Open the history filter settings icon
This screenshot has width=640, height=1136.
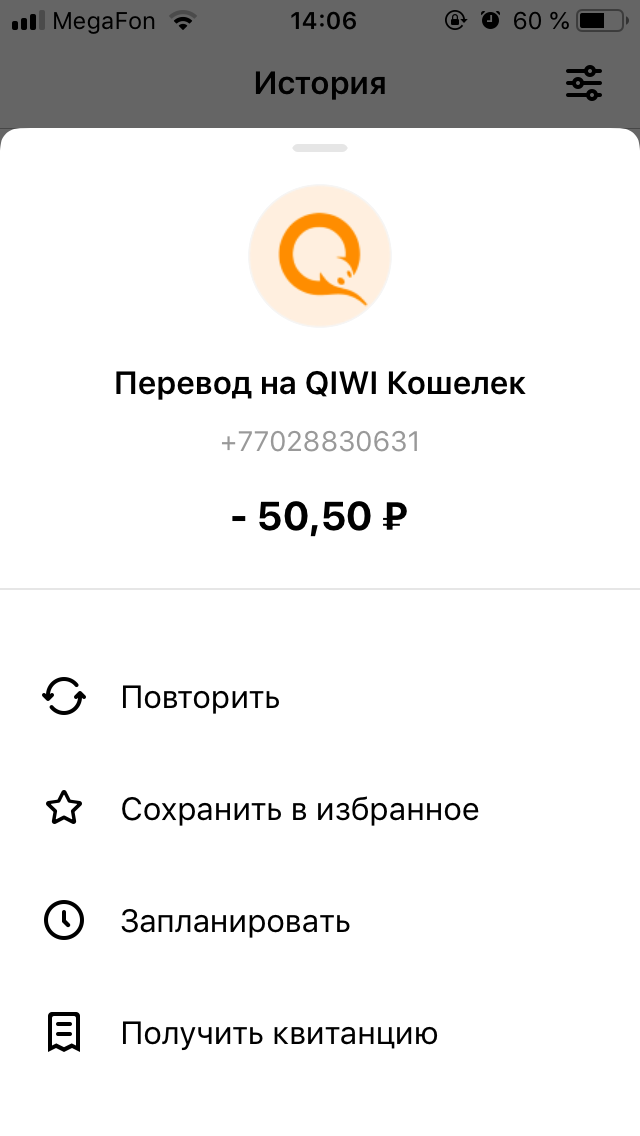coord(584,83)
